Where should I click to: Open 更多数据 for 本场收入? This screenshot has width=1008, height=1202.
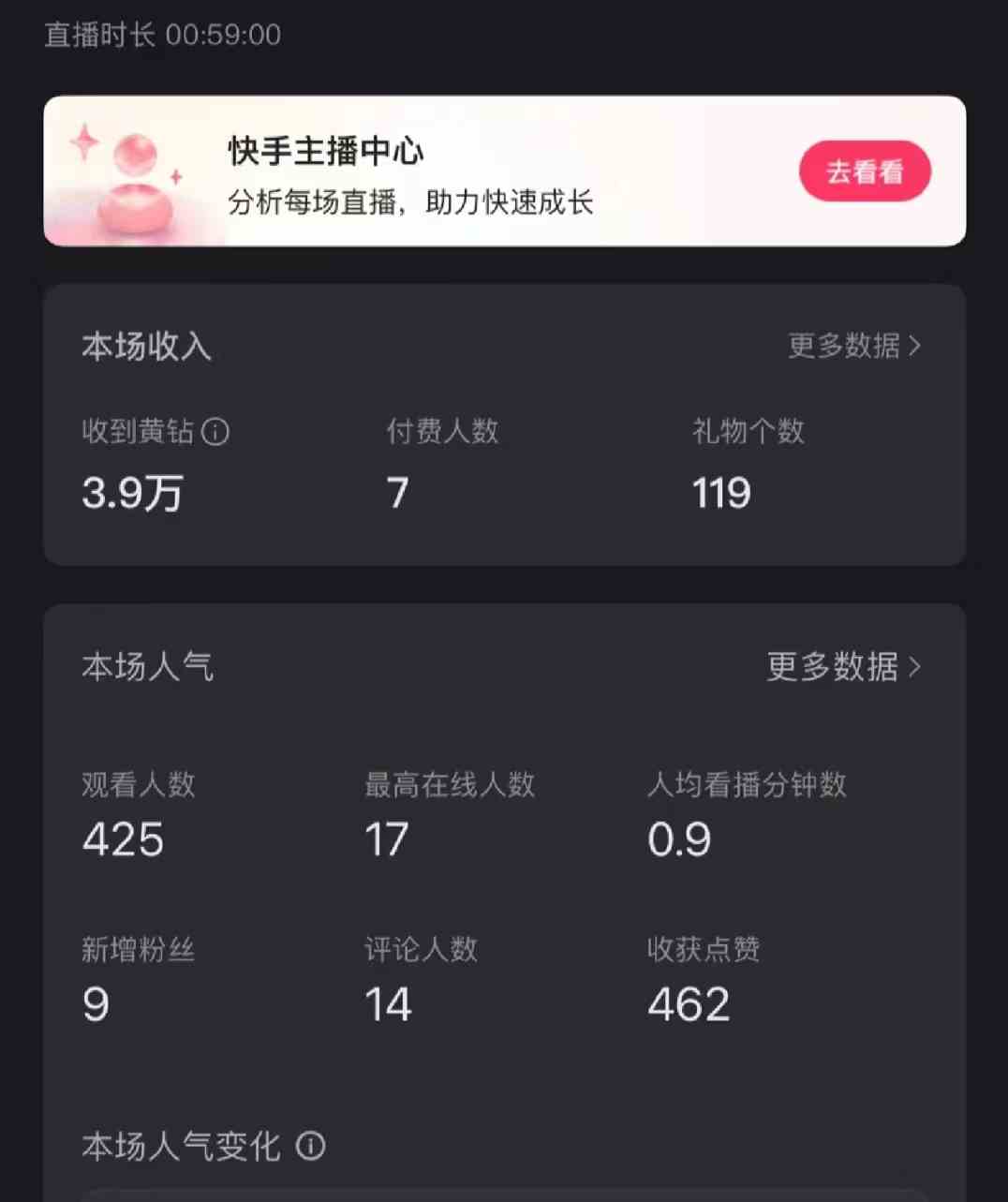click(853, 346)
